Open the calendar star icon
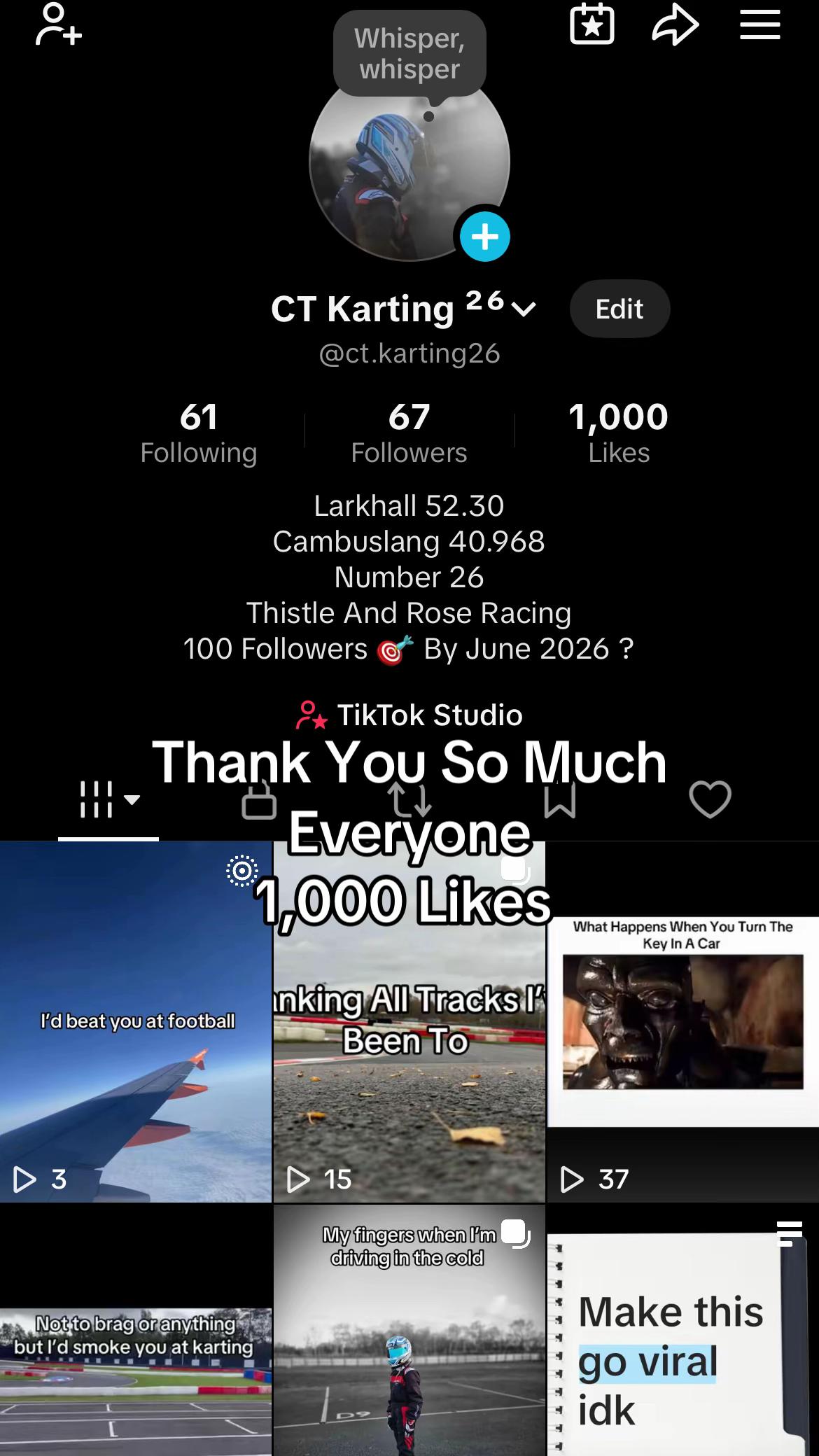 (592, 25)
